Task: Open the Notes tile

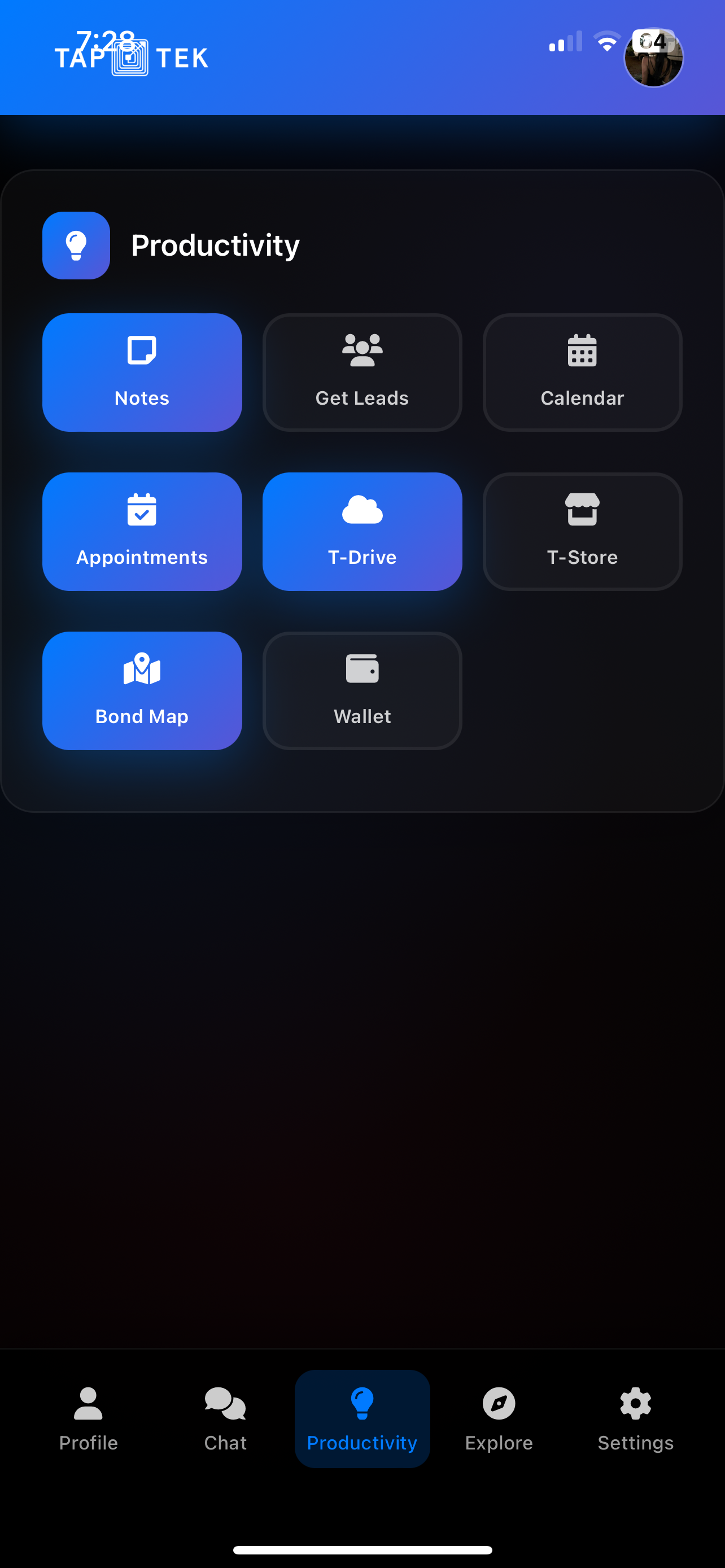Action: [x=142, y=373]
